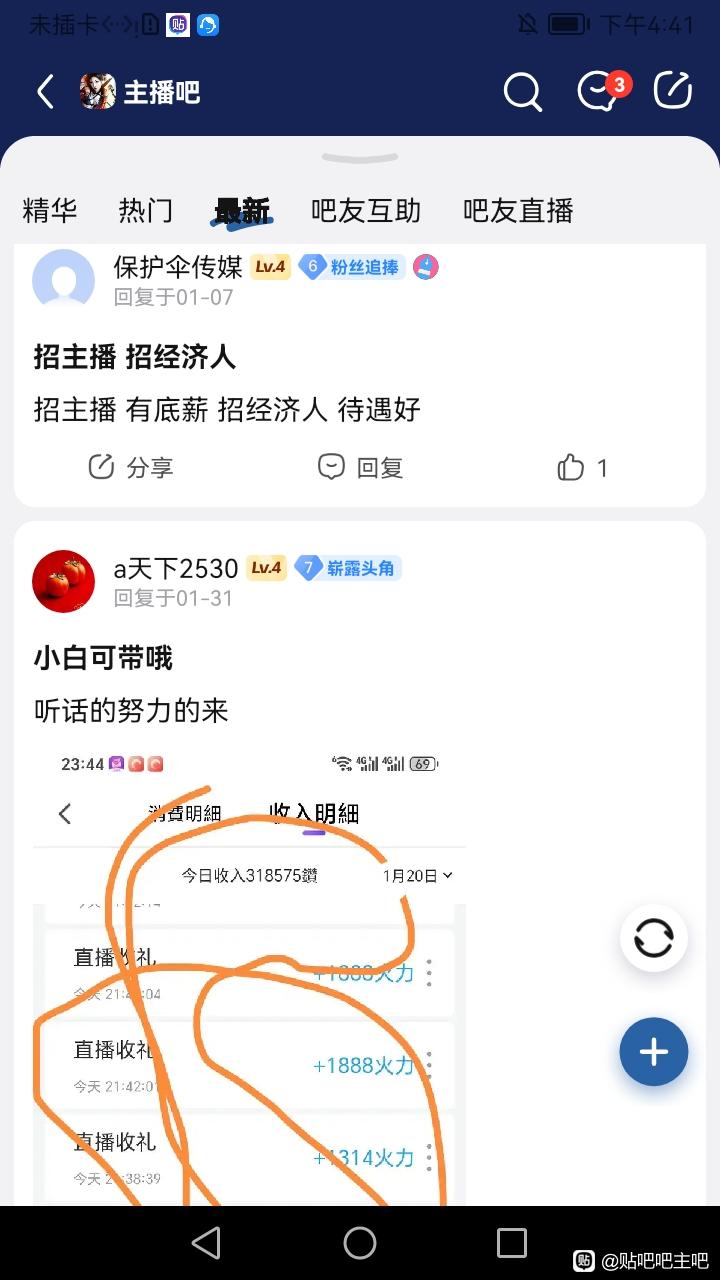
Task: Open messages with 3 unread
Action: pyautogui.click(x=600, y=92)
